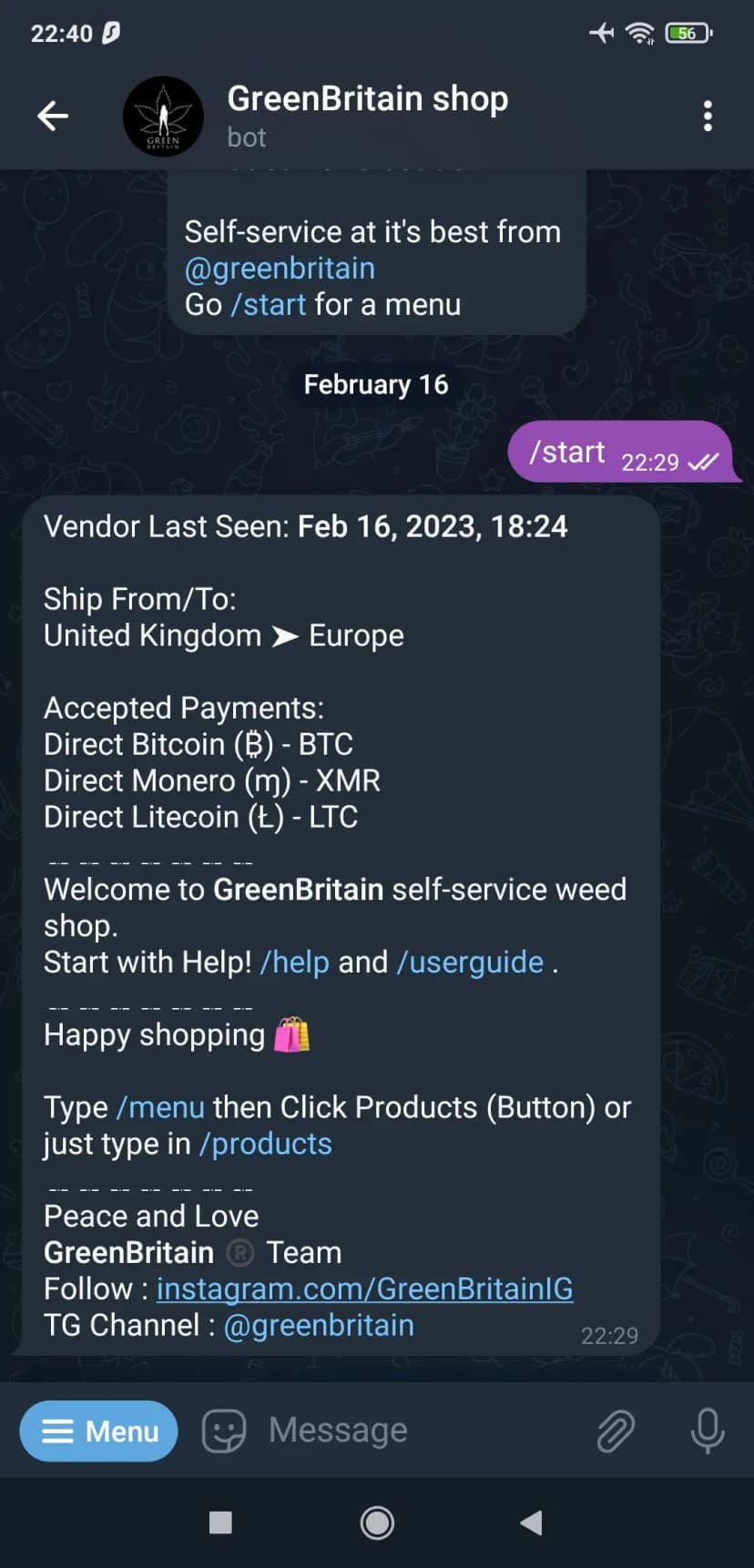Attach a file with the paperclip icon
The width and height of the screenshot is (754, 1568).
click(616, 1430)
